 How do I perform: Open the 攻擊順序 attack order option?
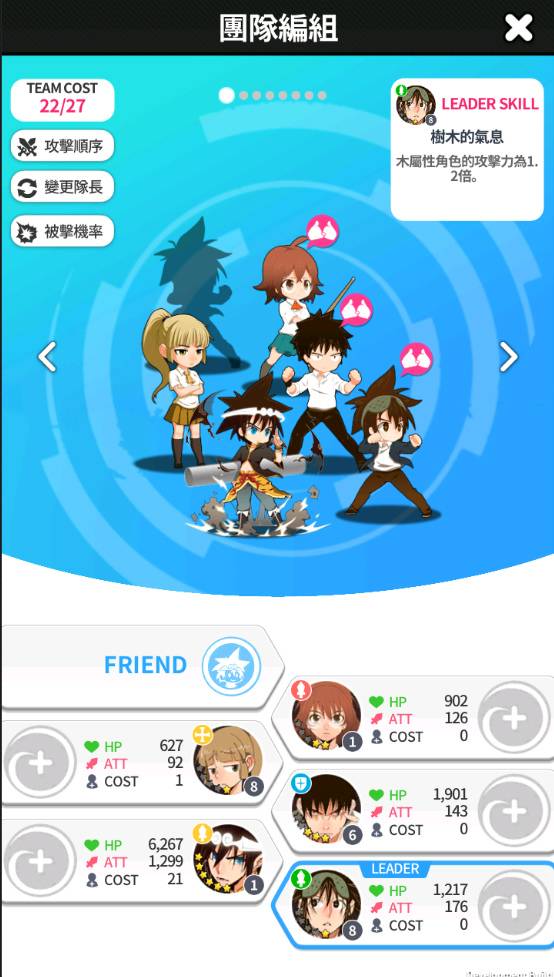click(62, 147)
